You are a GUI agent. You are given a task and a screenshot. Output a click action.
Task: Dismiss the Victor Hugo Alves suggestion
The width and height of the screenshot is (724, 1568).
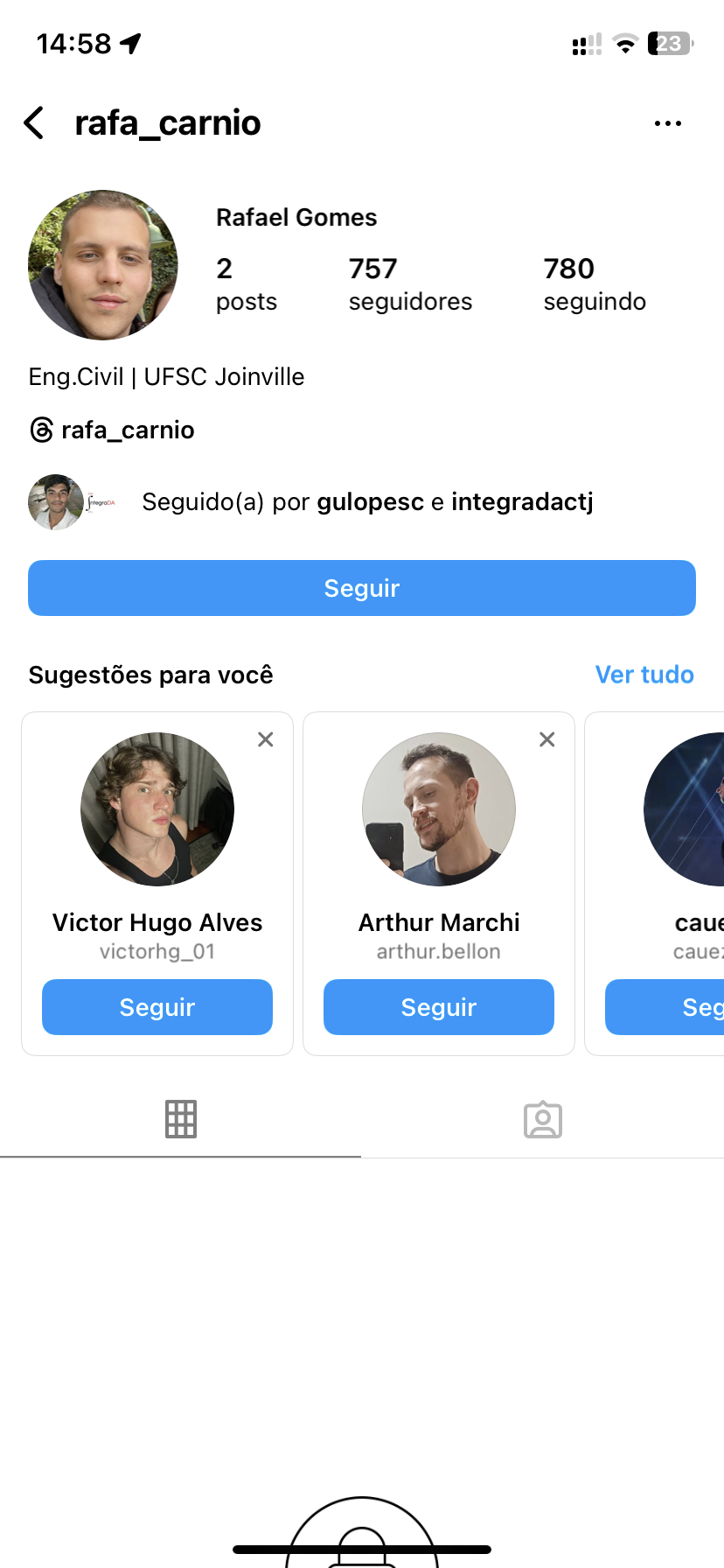coord(266,739)
